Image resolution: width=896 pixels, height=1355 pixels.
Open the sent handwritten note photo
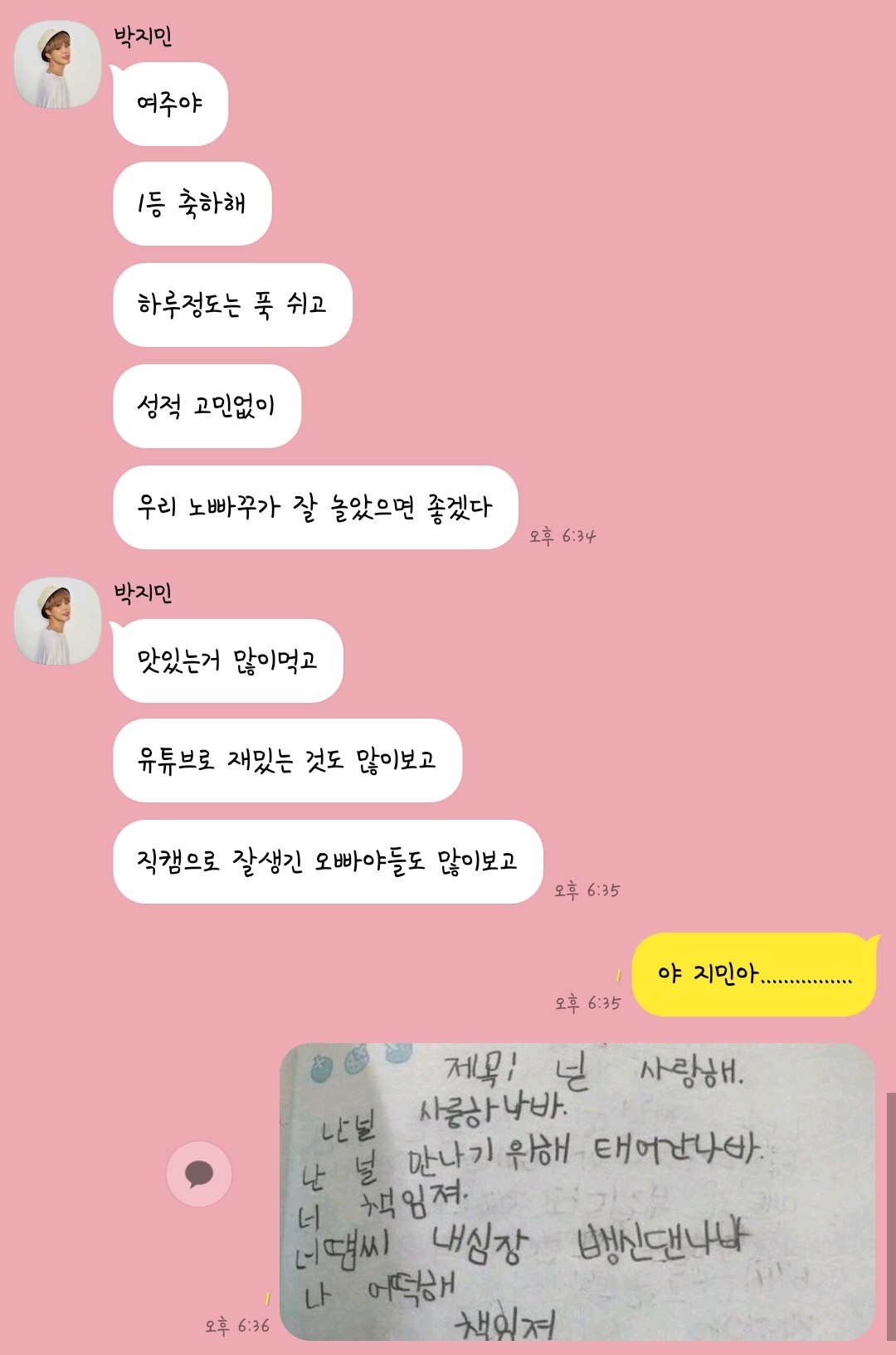[x=577, y=1192]
